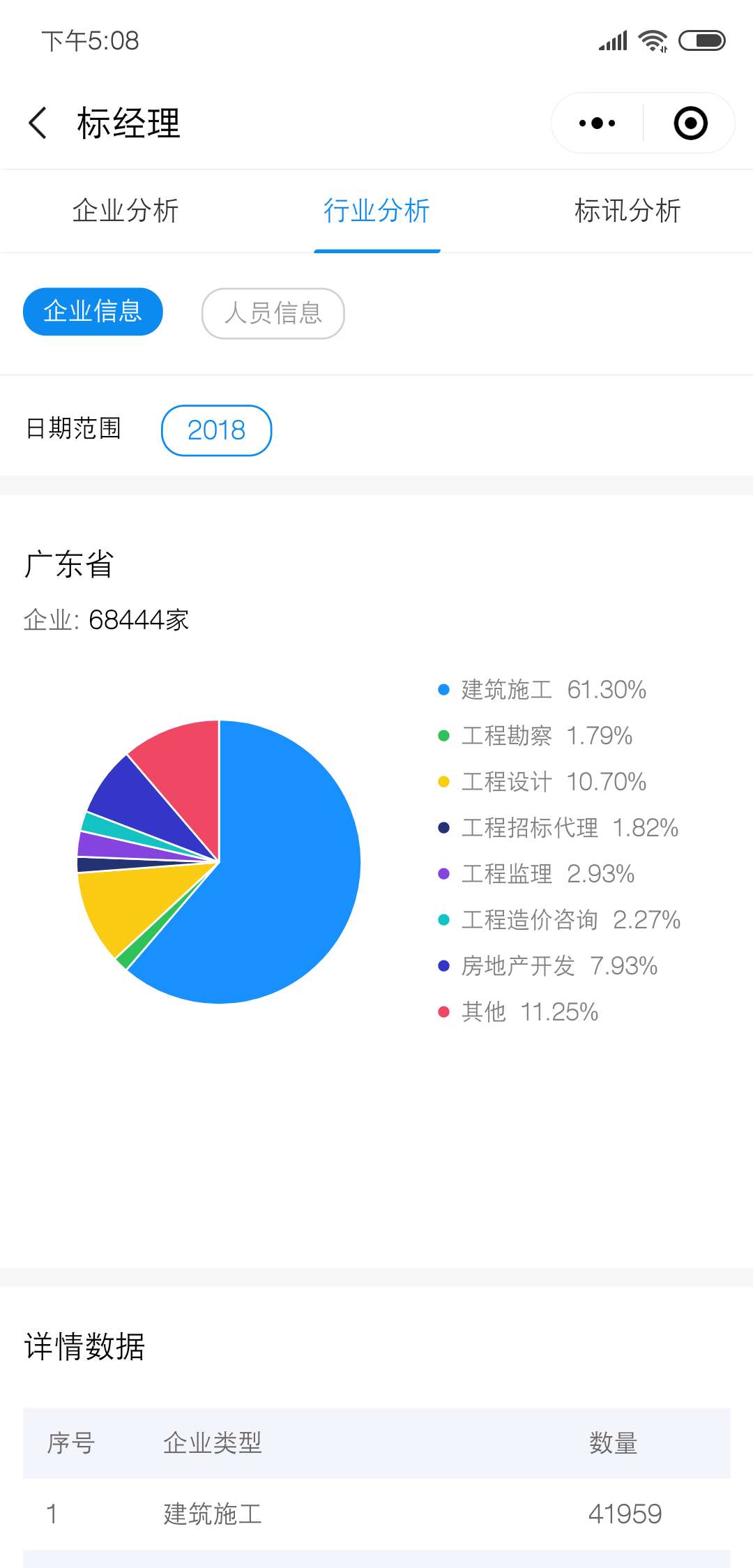Switch to the 人员信息 chip
753x1568 pixels.
(273, 313)
